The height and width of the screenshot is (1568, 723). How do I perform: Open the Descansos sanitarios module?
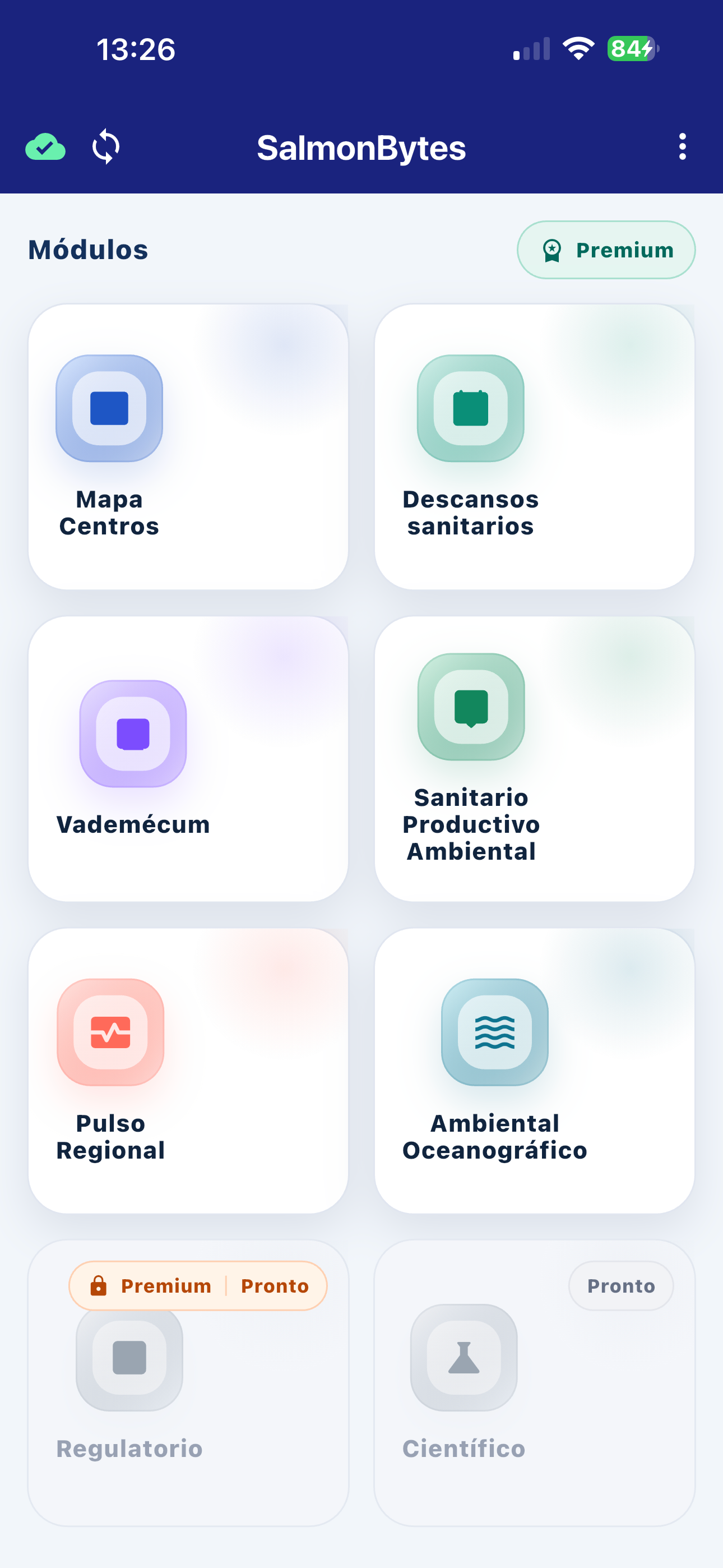[534, 447]
